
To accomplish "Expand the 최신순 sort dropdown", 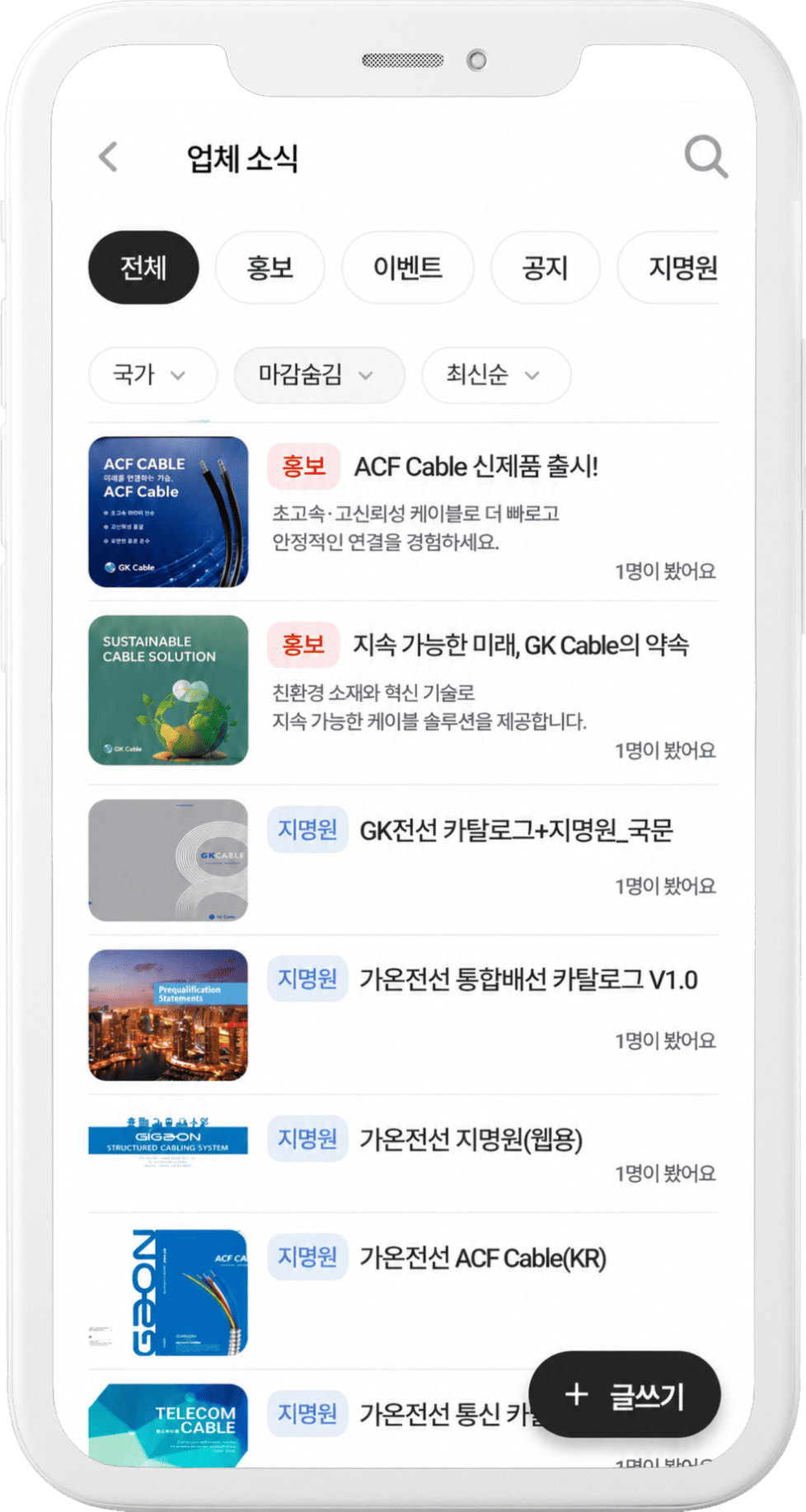I will tap(496, 375).
